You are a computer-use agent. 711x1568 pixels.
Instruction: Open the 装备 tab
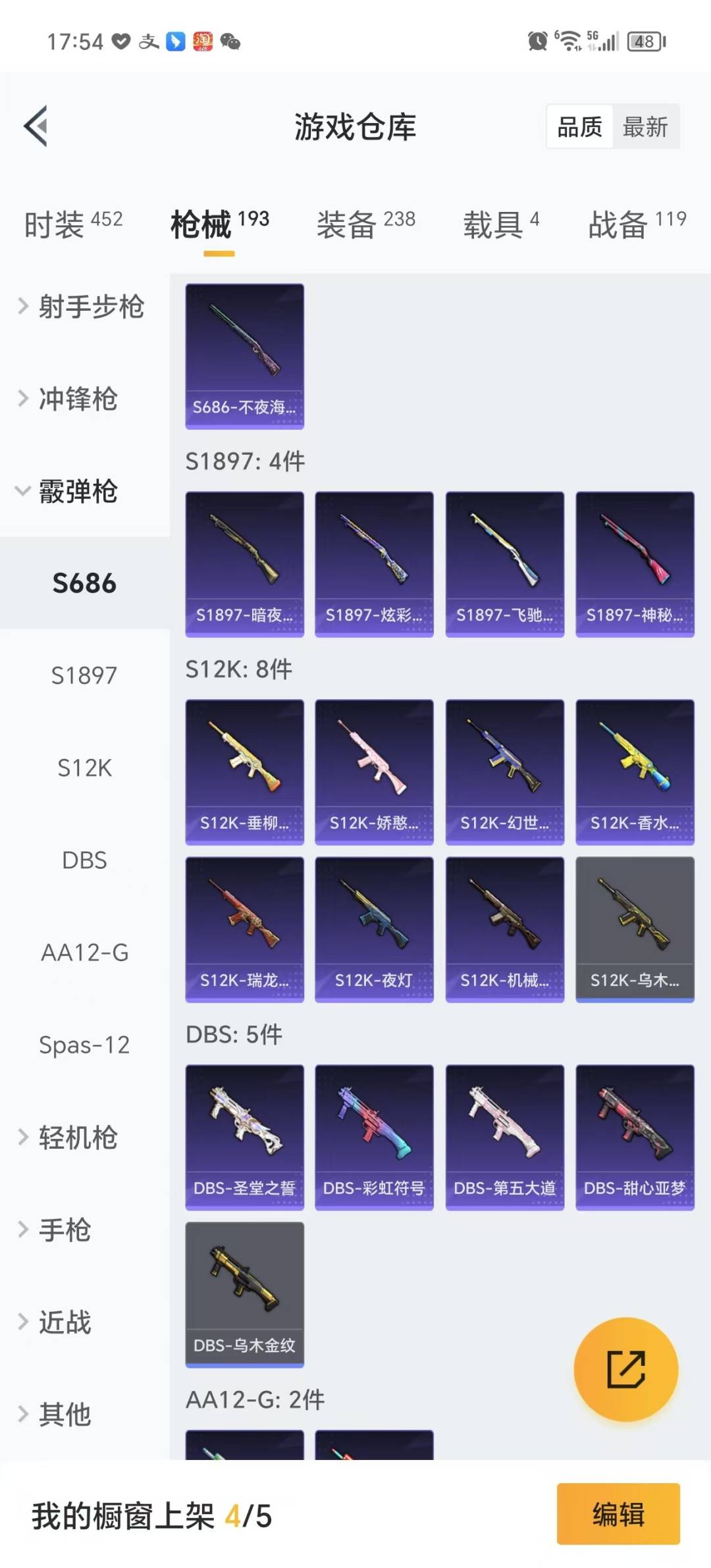coord(365,224)
